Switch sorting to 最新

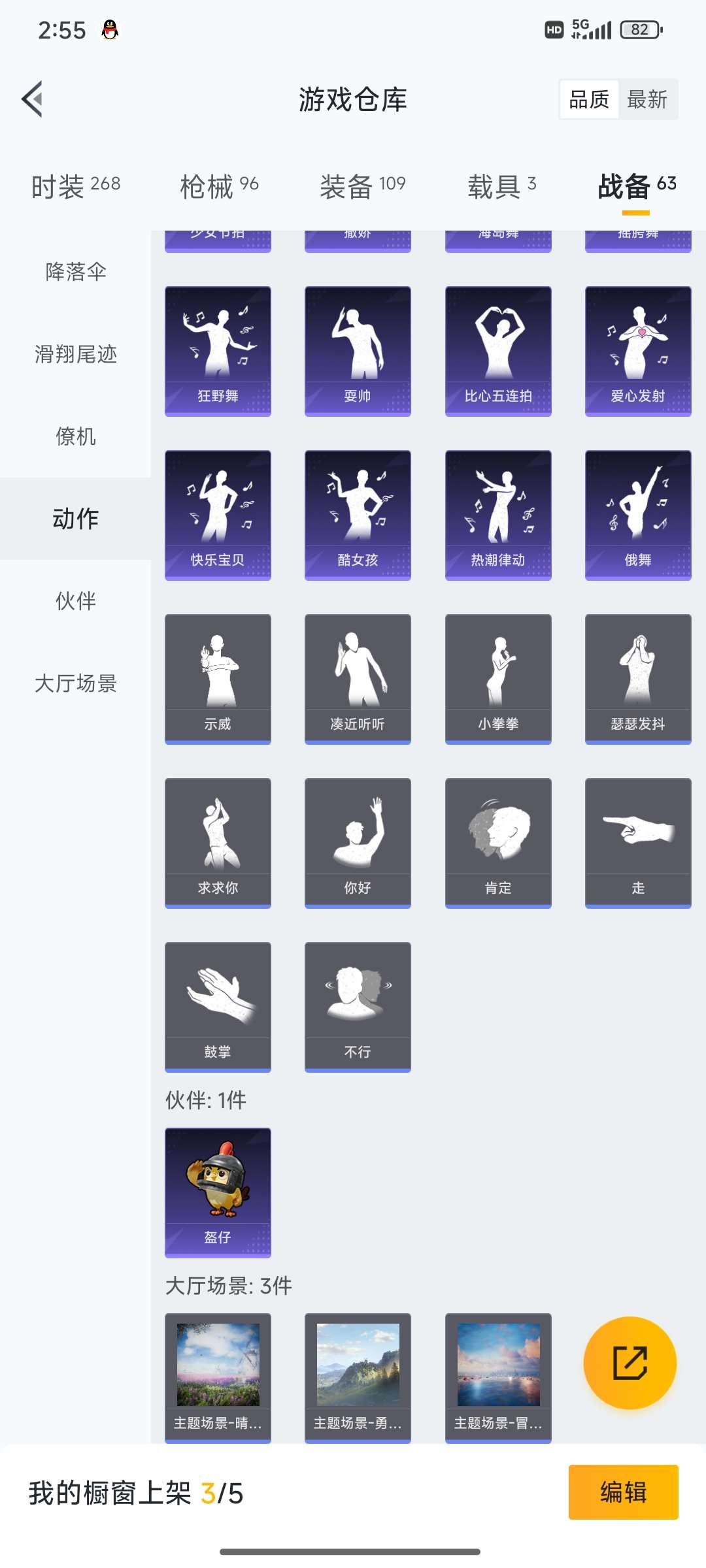tap(647, 99)
